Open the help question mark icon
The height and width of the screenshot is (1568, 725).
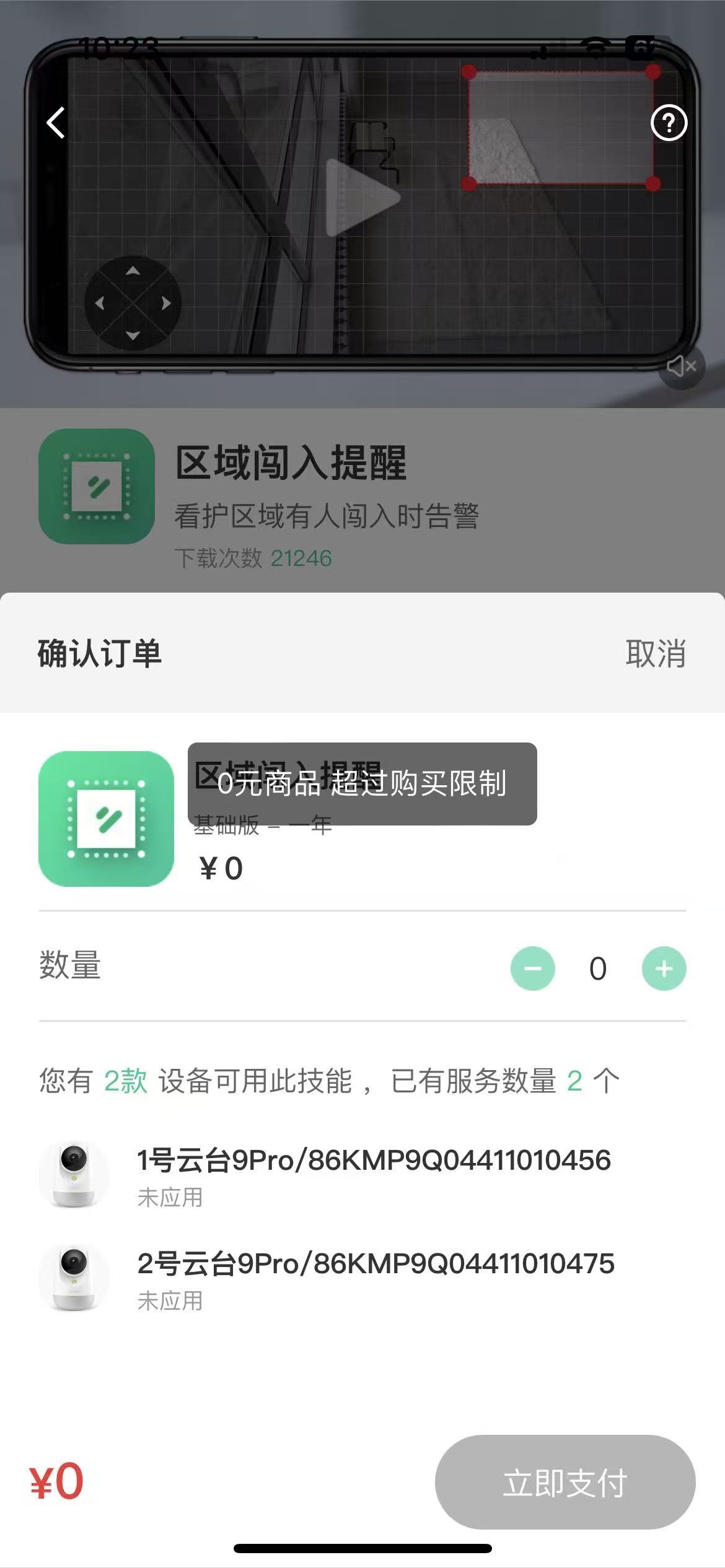(670, 123)
